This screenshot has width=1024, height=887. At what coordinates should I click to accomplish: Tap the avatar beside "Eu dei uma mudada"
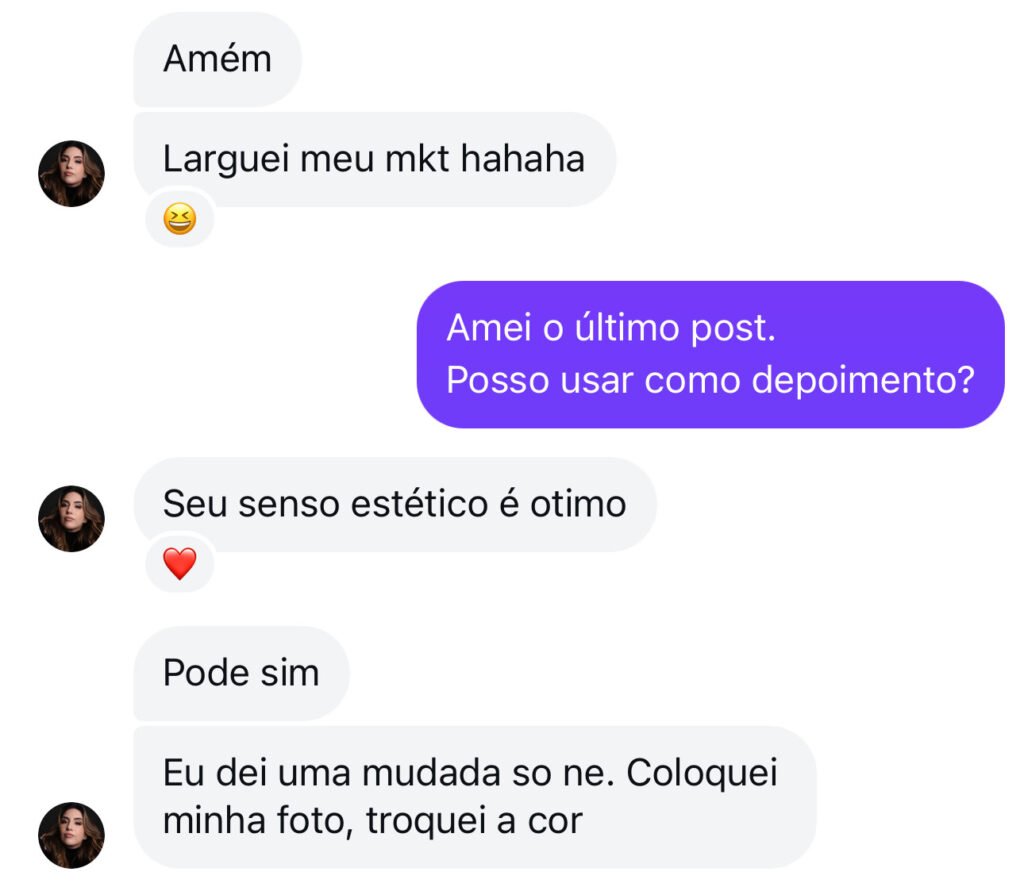71,834
